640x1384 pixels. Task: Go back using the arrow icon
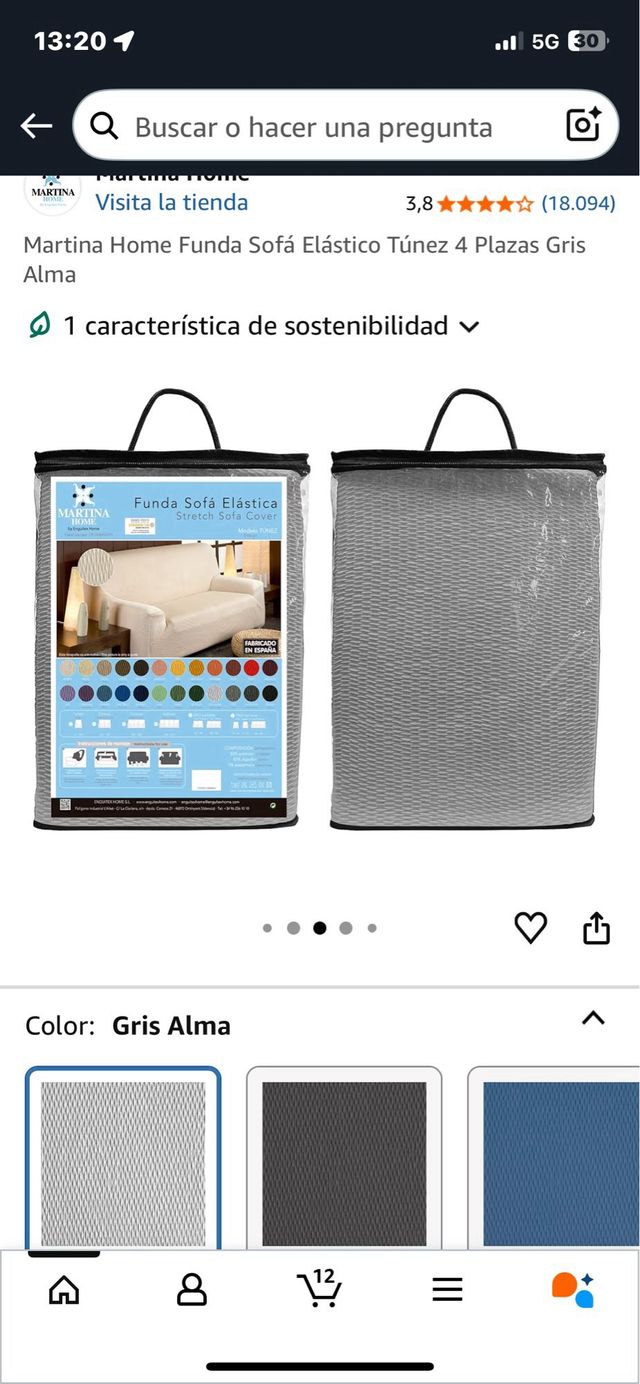pyautogui.click(x=36, y=126)
